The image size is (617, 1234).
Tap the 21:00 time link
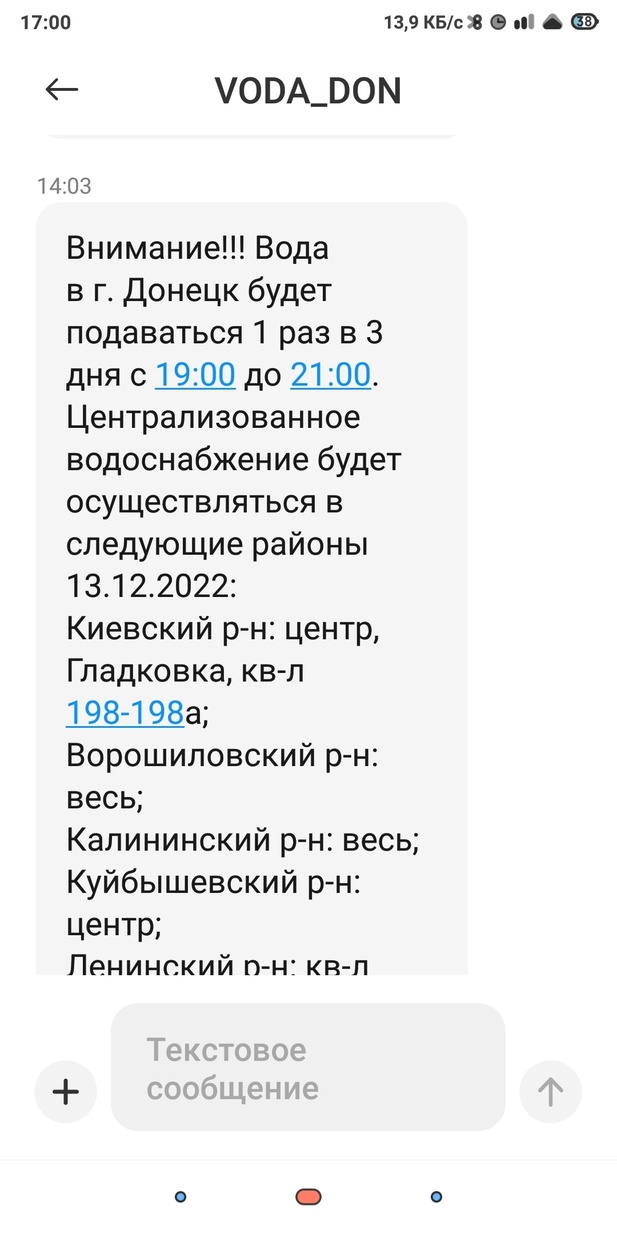[331, 376]
